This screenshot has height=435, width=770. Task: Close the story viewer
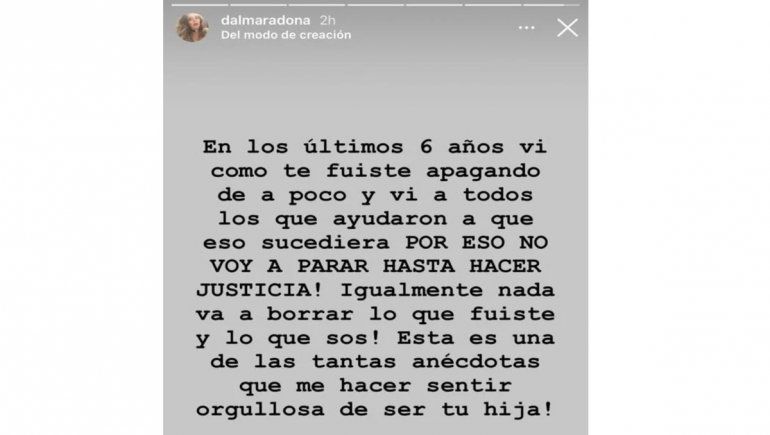point(567,28)
